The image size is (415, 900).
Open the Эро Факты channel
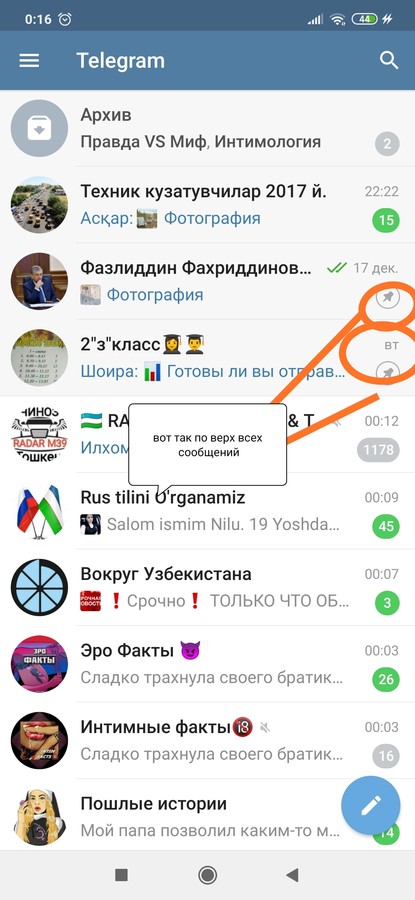207,664
